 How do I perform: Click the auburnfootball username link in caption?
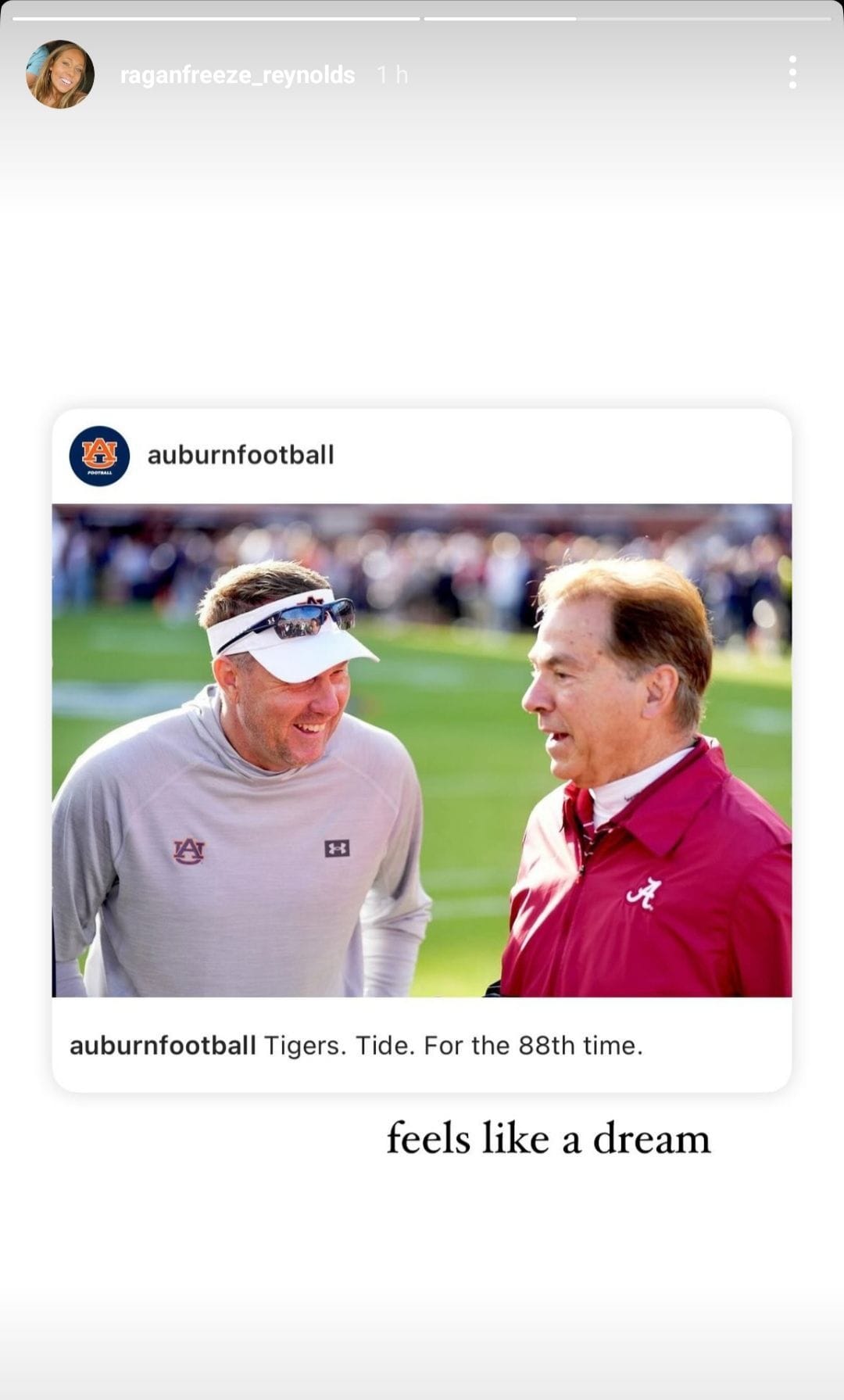coord(160,1046)
